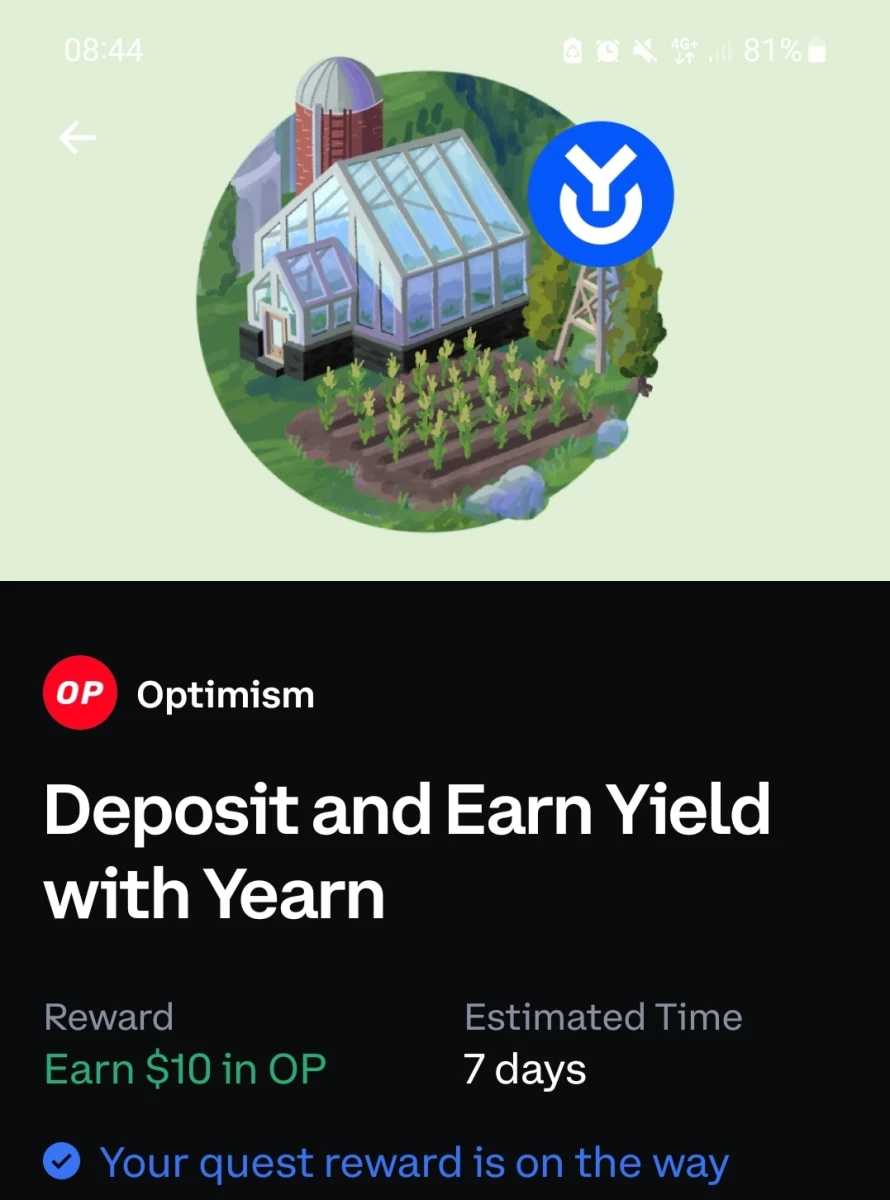Go back using the top-left arrow
Image resolution: width=890 pixels, height=1200 pixels.
tap(77, 138)
